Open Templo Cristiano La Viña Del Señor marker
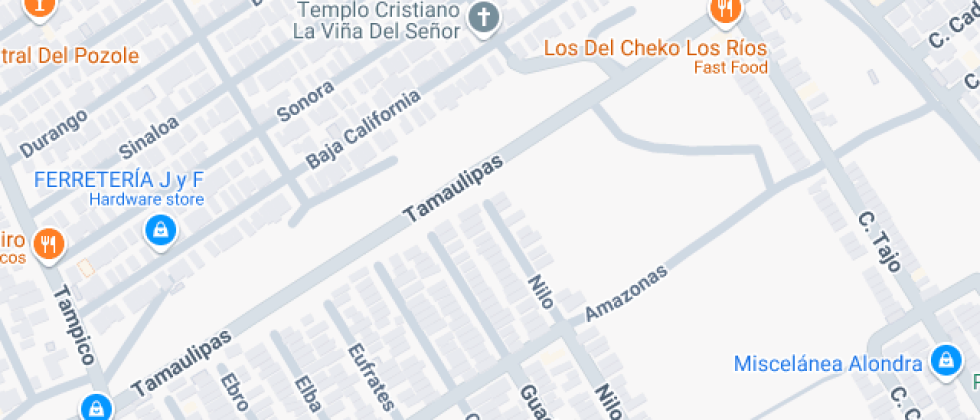This screenshot has height=420, width=980. pos(484,17)
